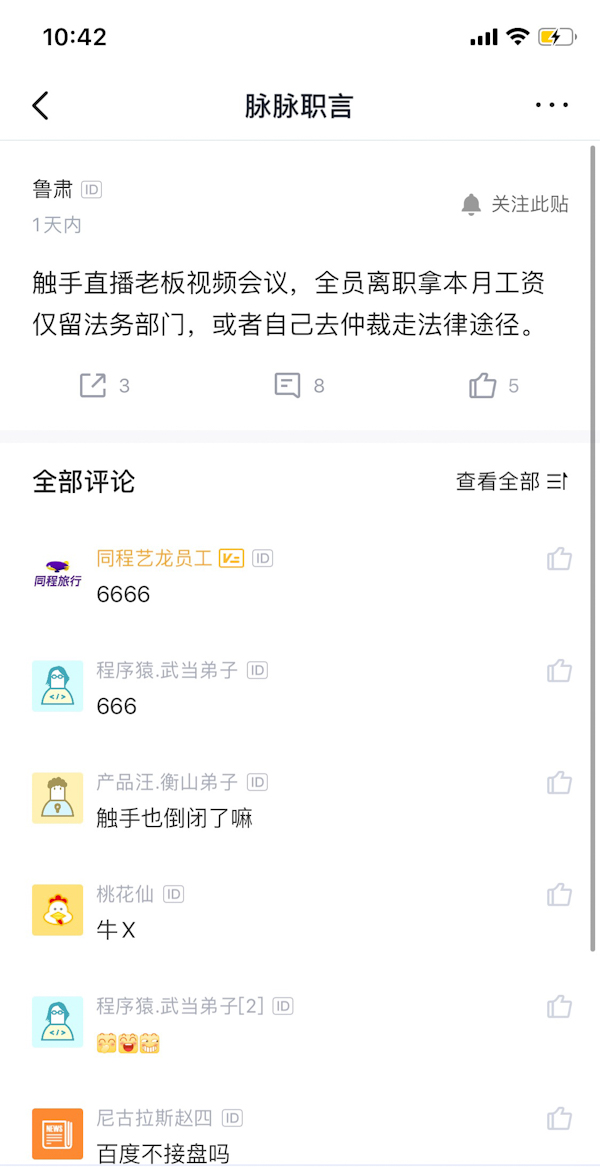View 产品汪.衡山弟子's profile avatar
Viewport: 600px width, 1167px height.
58,798
